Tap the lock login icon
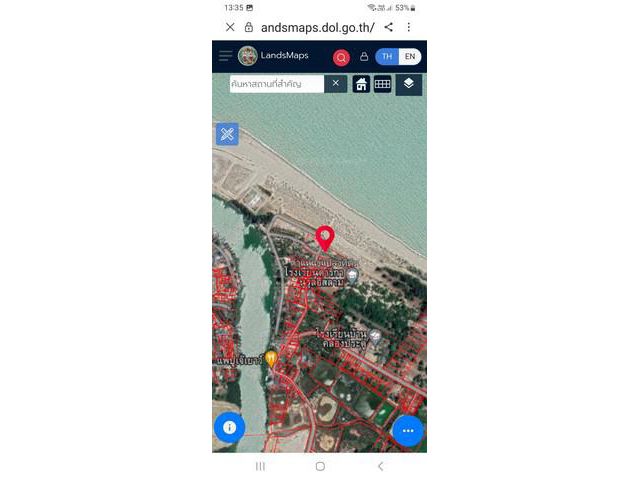 (x=364, y=57)
